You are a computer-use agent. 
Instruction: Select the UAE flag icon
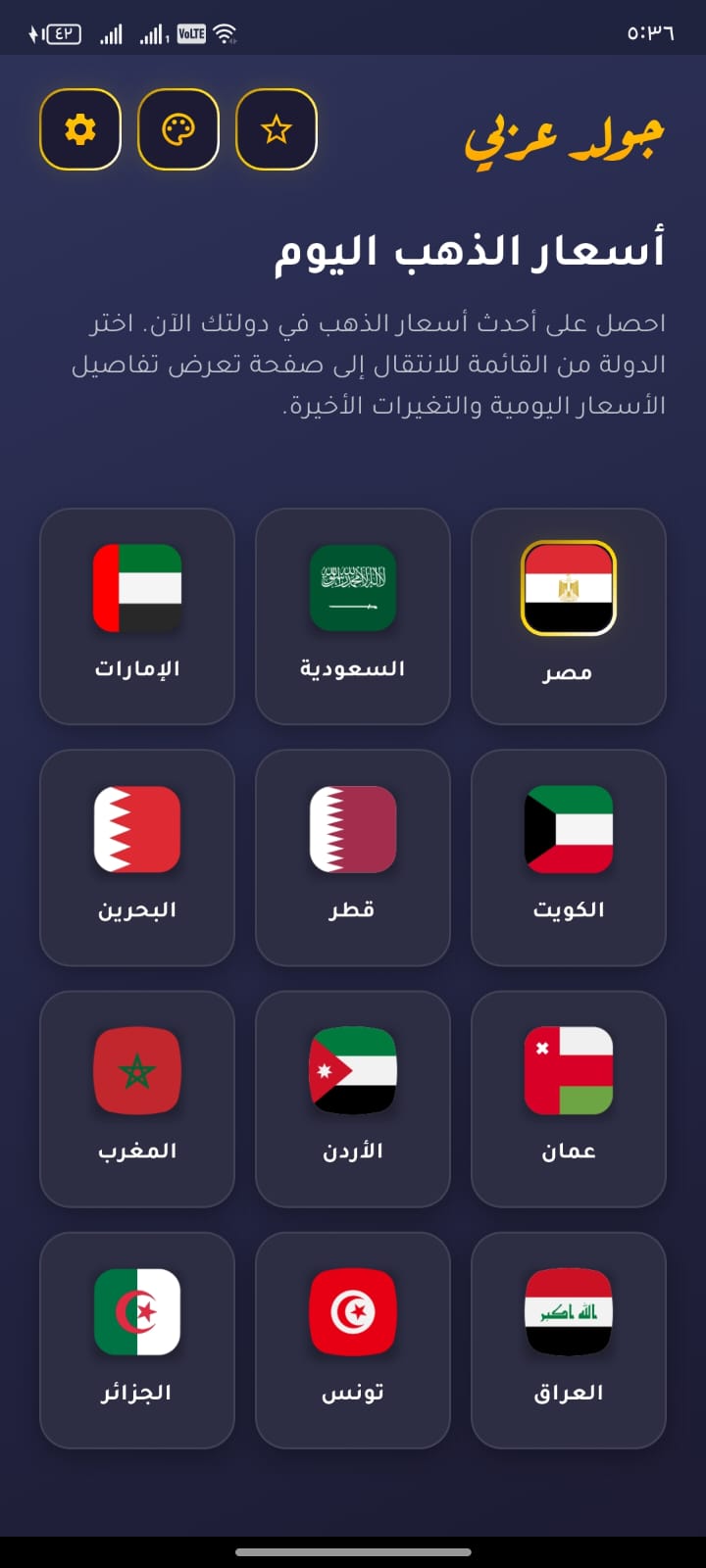pyautogui.click(x=137, y=588)
